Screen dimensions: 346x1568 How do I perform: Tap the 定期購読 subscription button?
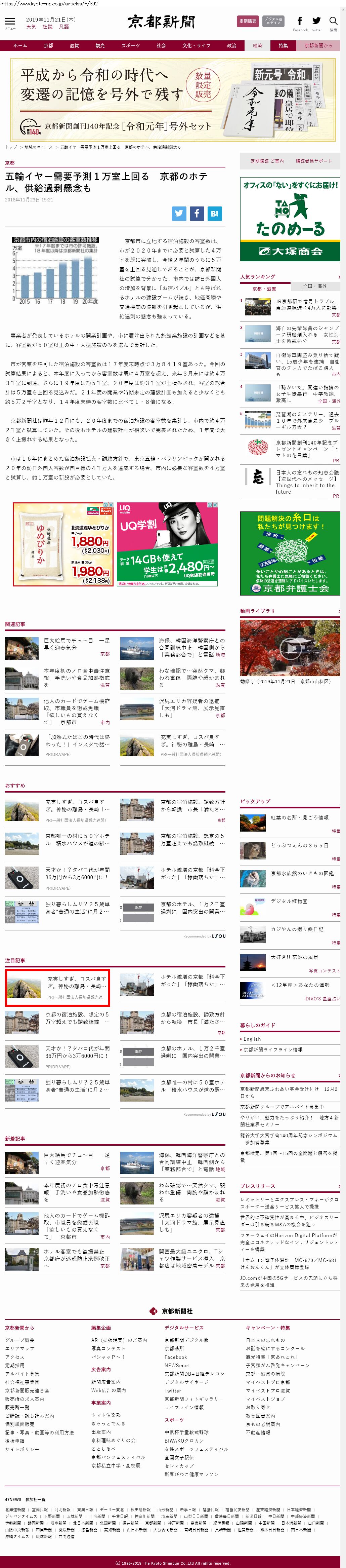pos(248,21)
